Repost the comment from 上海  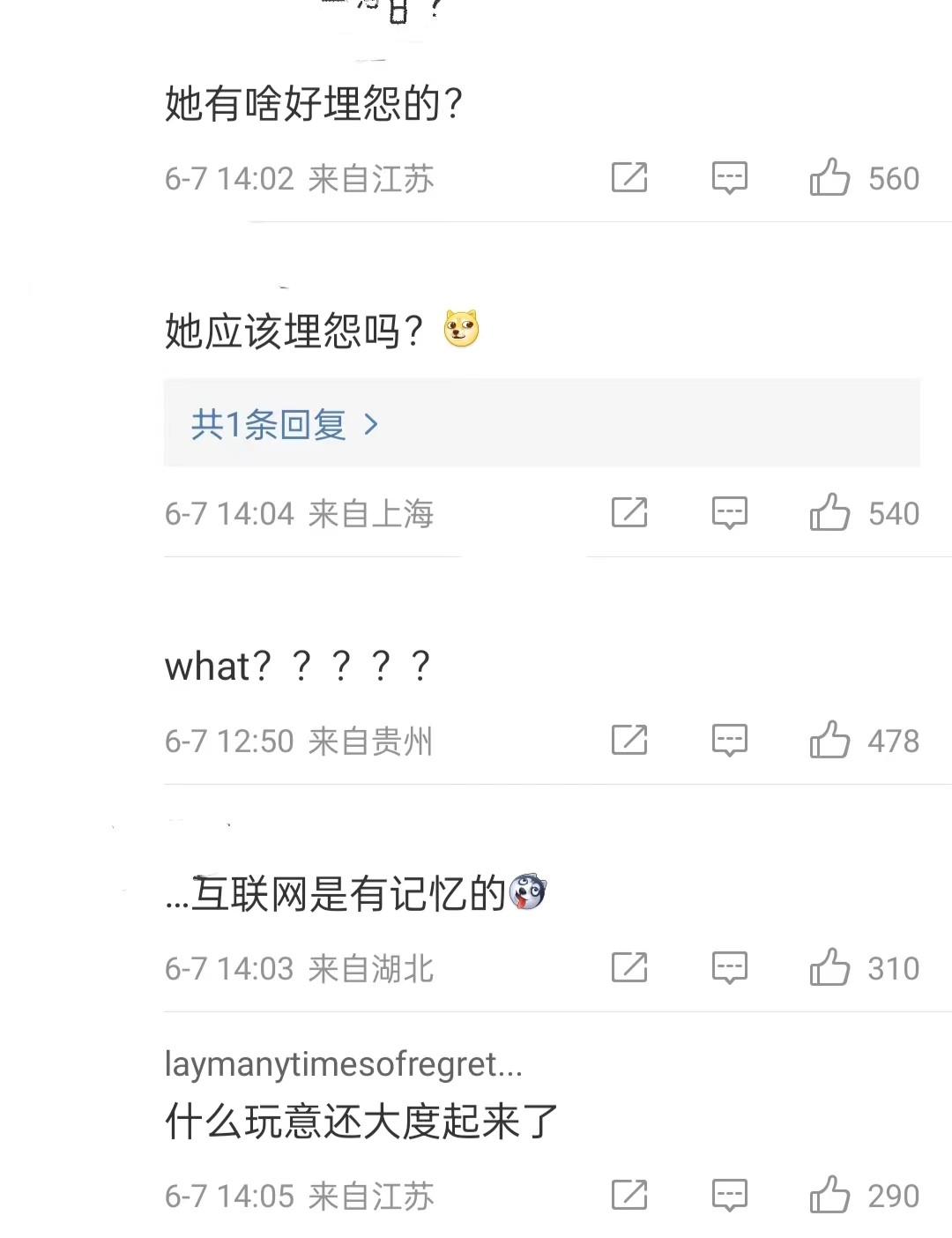pos(629,513)
